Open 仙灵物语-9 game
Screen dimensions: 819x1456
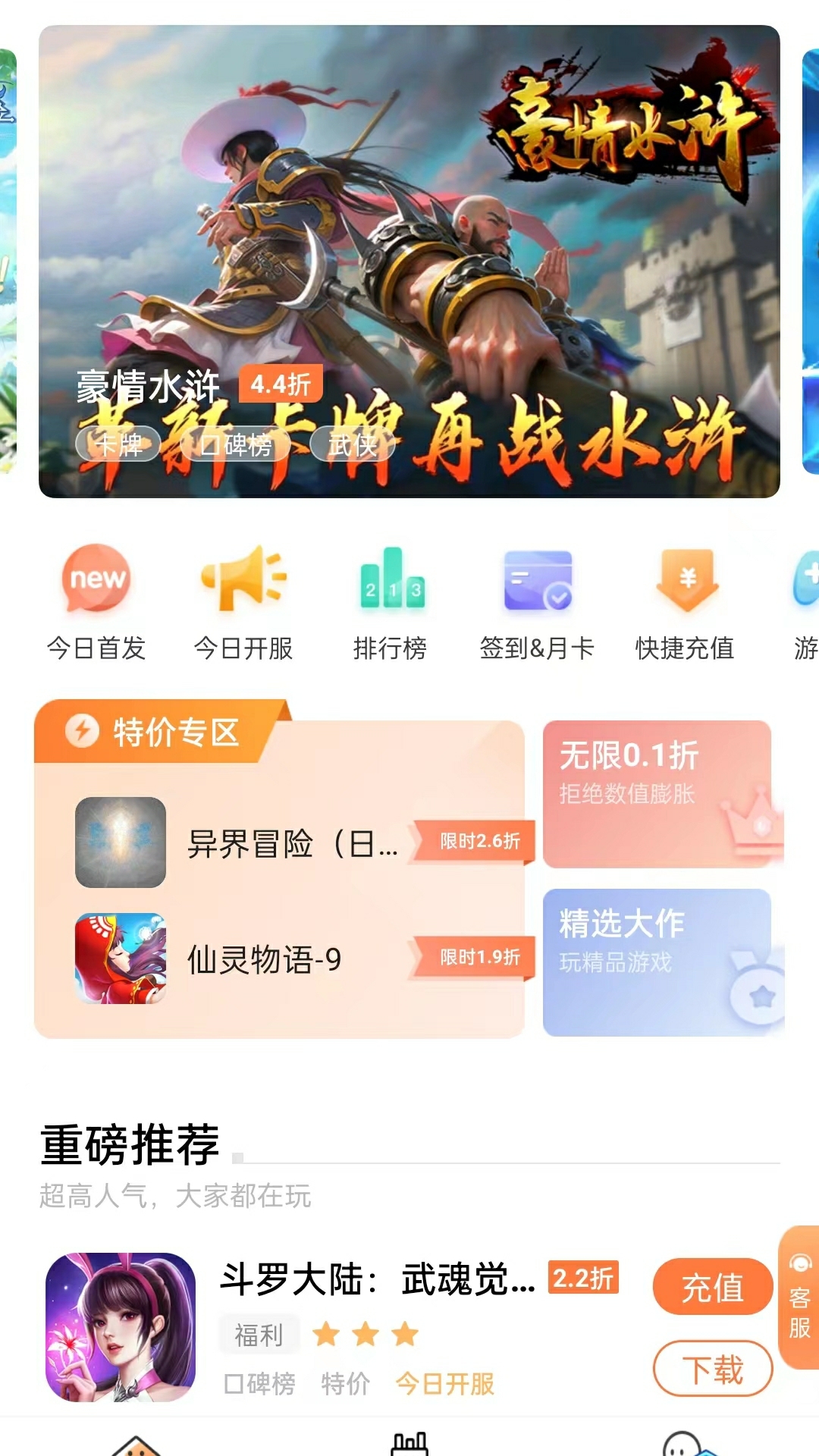click(x=265, y=959)
